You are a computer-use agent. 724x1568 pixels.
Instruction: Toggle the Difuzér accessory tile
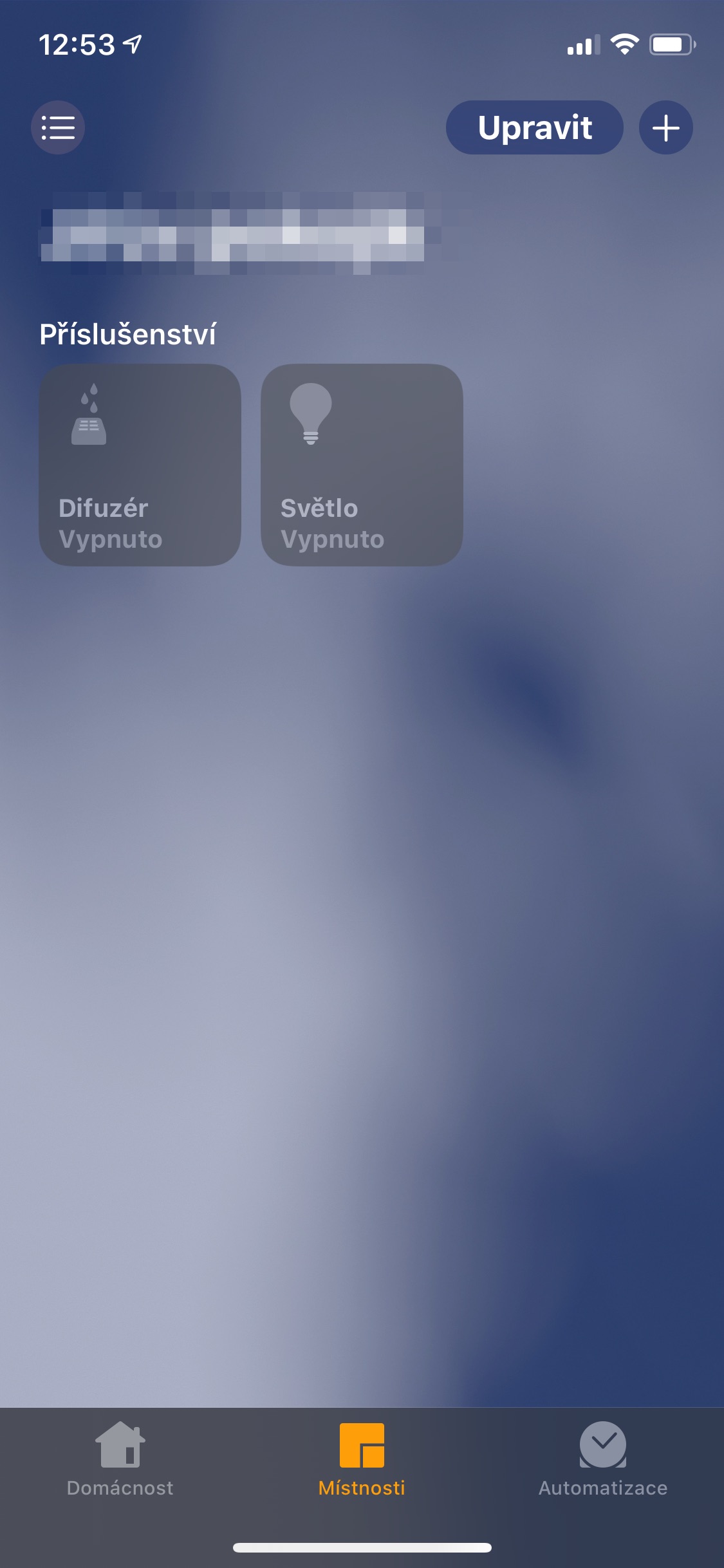[x=140, y=465]
